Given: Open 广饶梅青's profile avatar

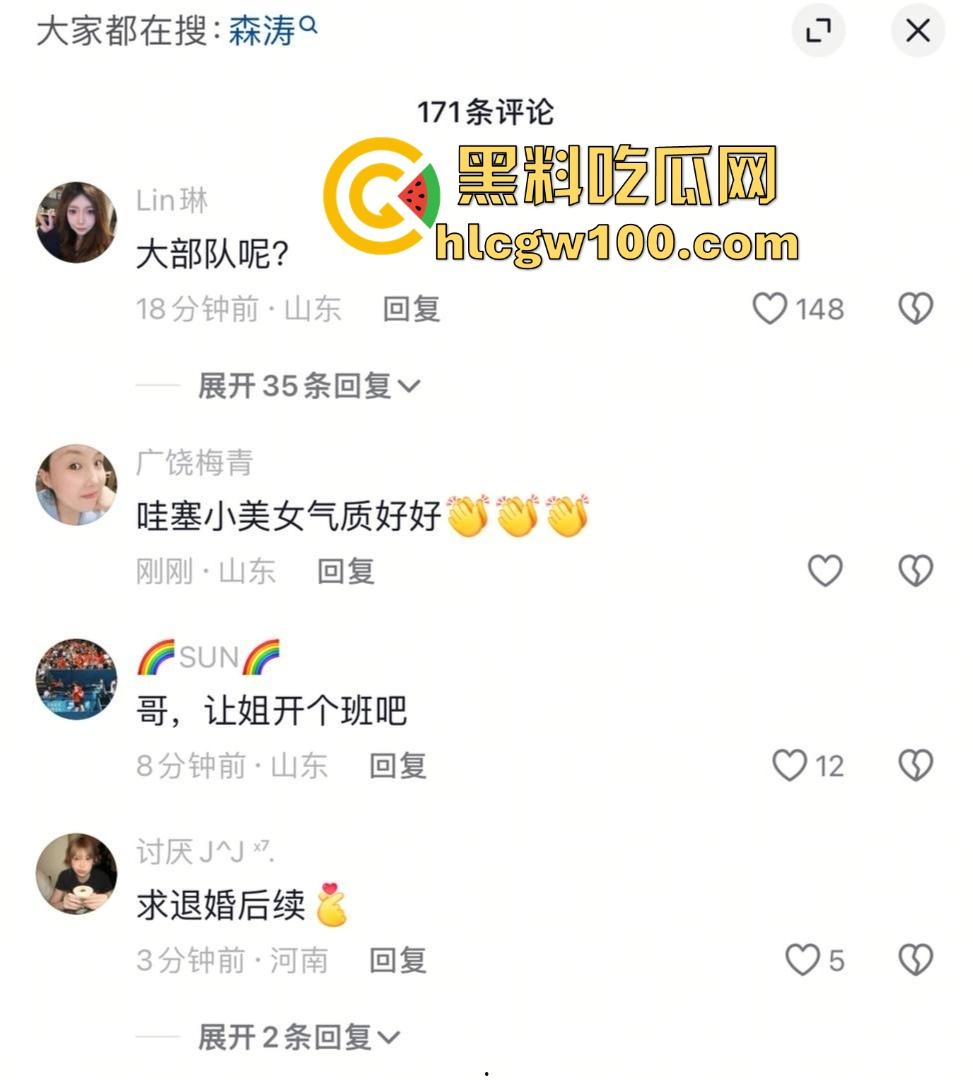Looking at the screenshot, I should [76, 484].
